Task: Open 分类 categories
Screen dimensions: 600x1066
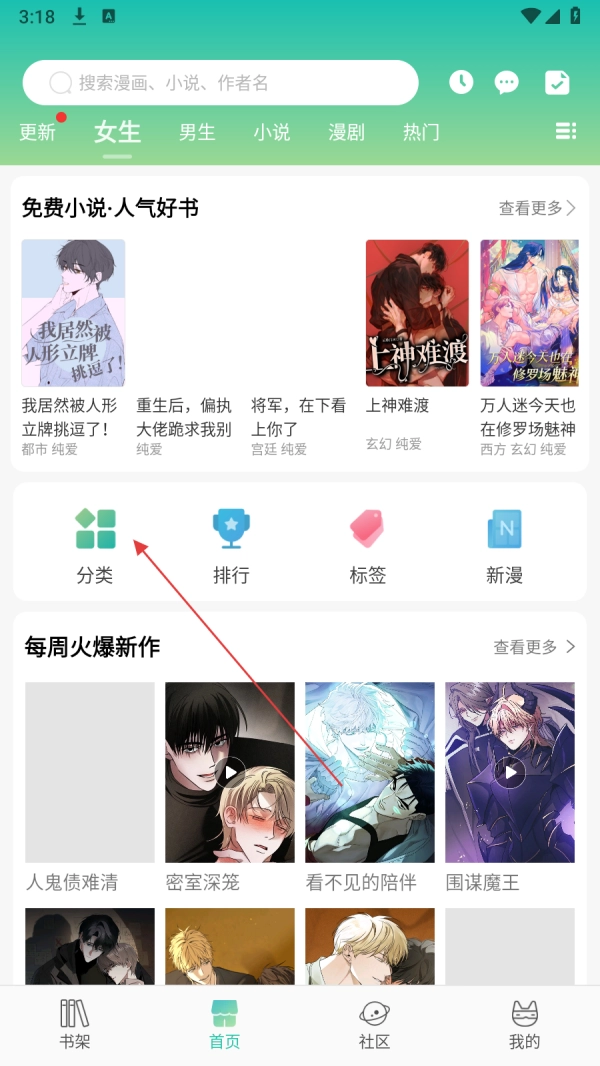Action: pos(95,545)
